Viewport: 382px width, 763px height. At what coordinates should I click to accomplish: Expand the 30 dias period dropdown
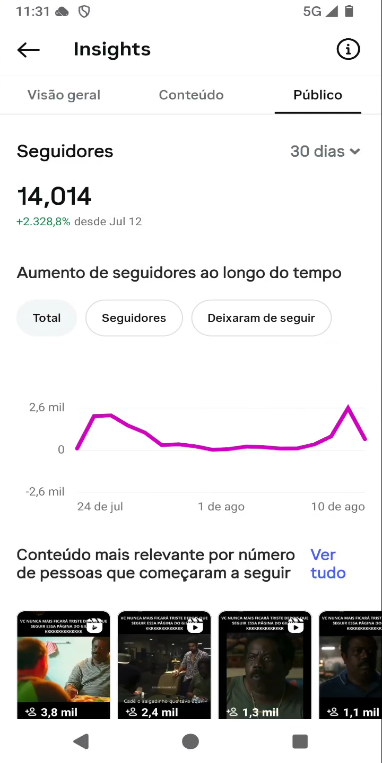325,151
